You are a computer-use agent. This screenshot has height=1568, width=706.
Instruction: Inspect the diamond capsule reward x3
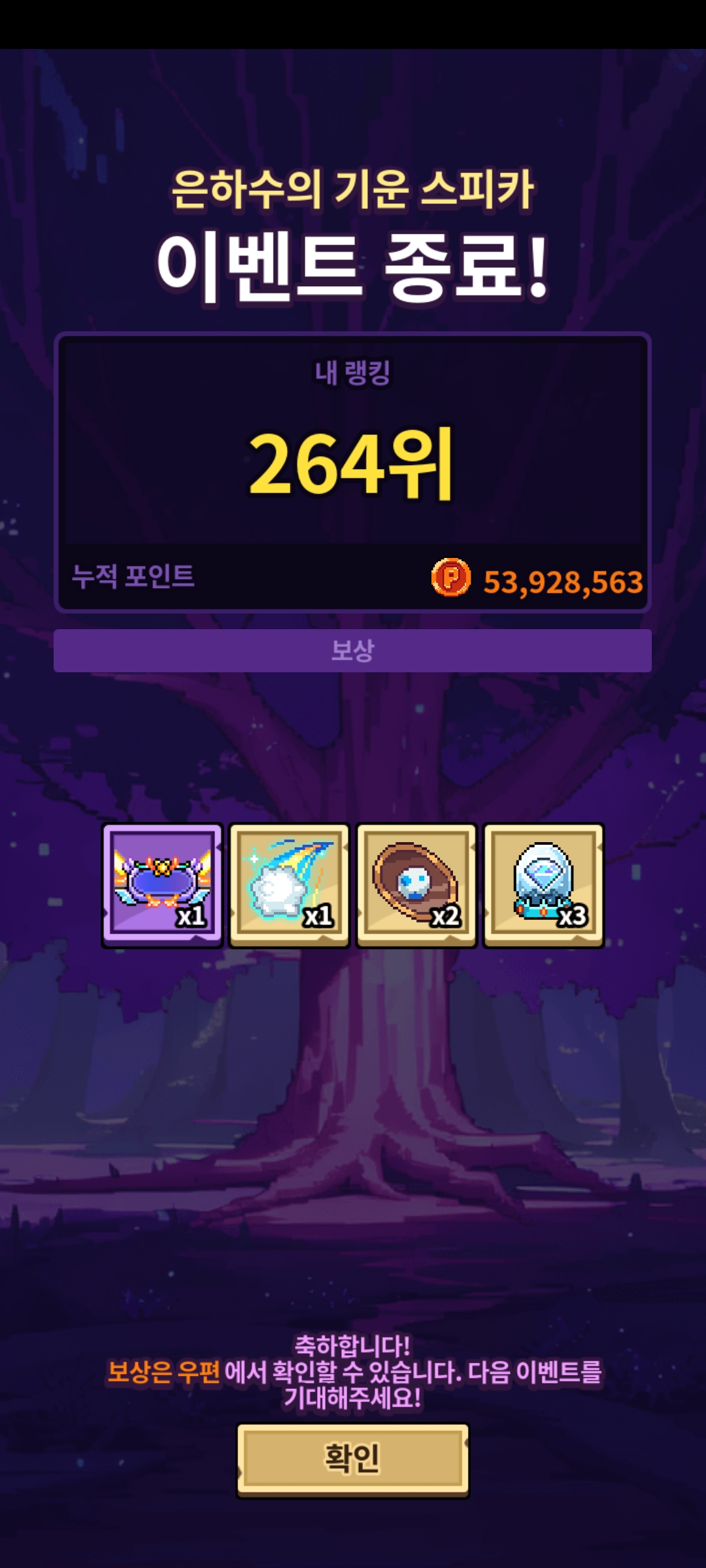543,884
